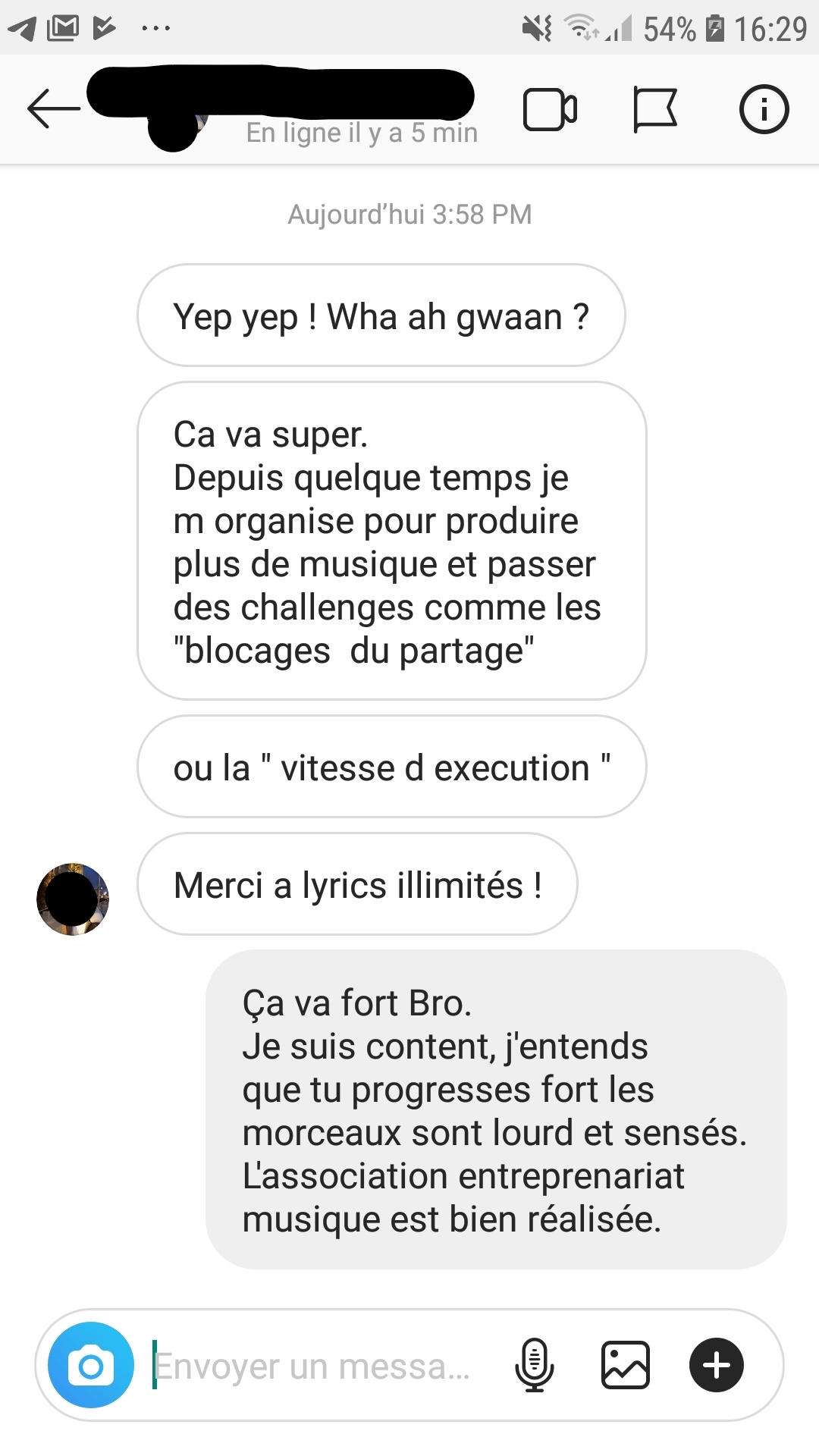Flag this conversation
Viewport: 819px width, 1456px height.
[654, 110]
